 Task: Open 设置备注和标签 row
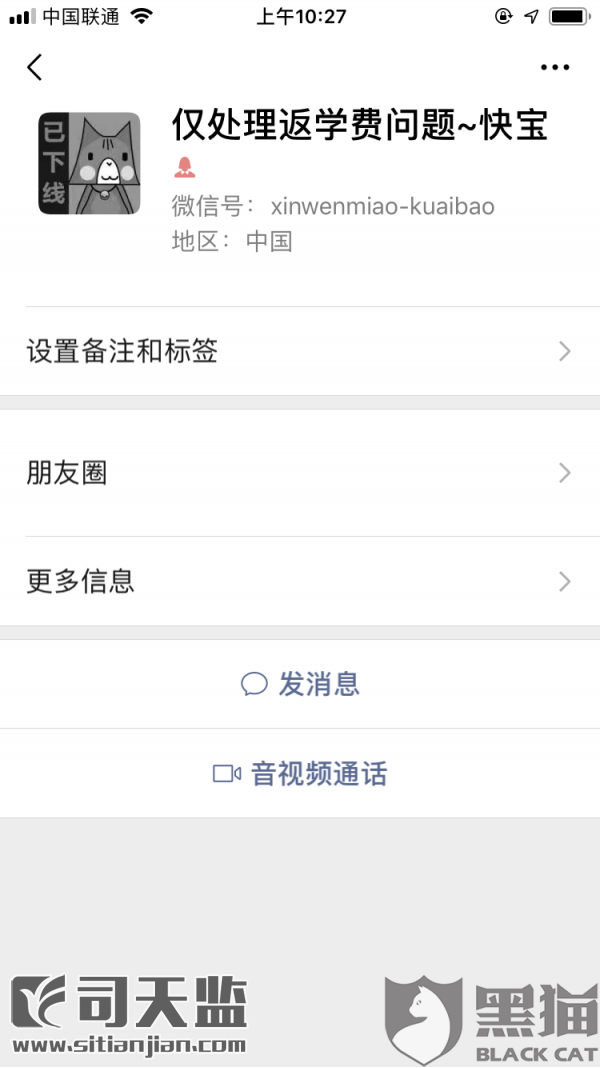pyautogui.click(x=300, y=351)
